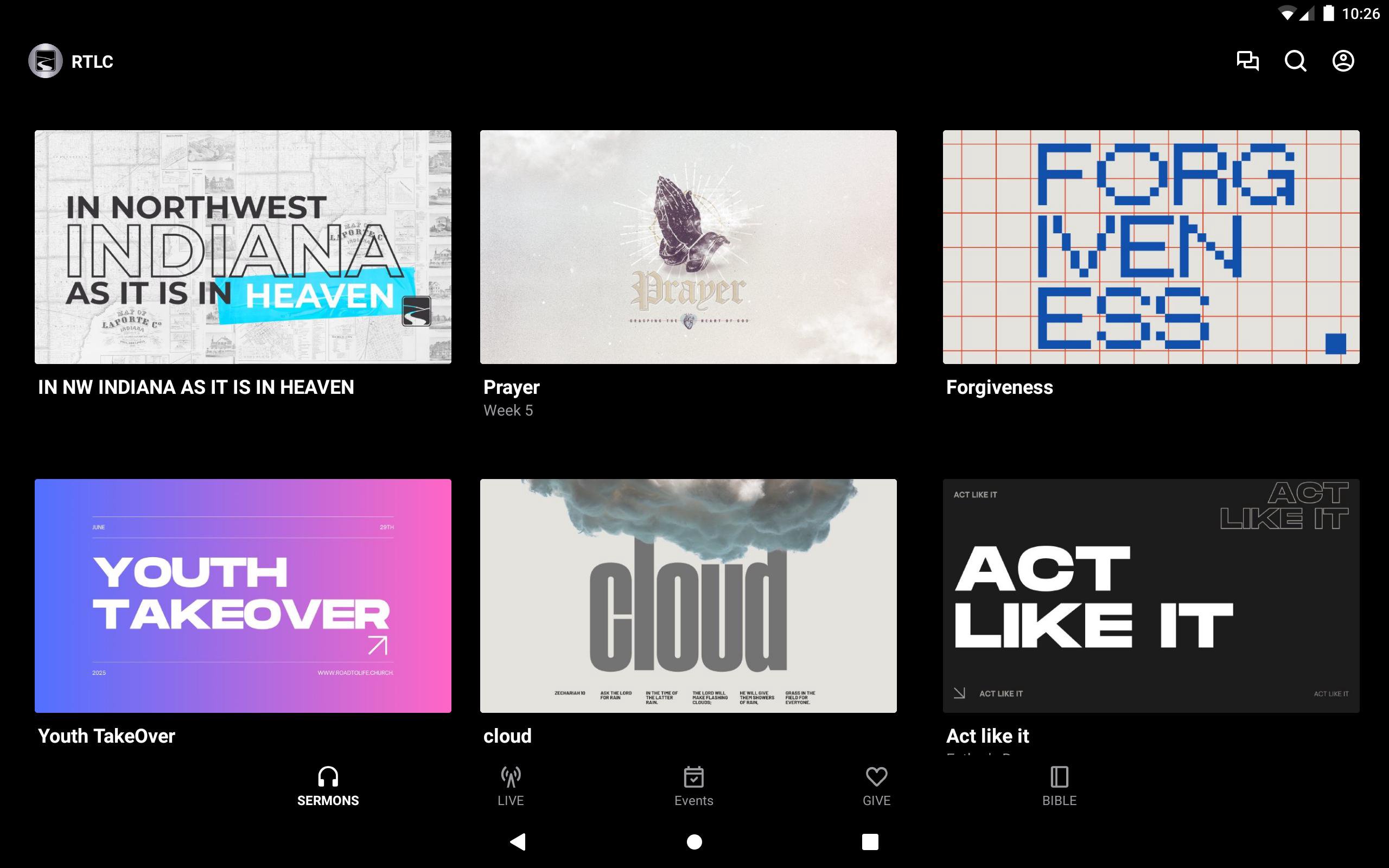1389x868 pixels.
Task: Select the Sermons tab
Action: pos(328,787)
